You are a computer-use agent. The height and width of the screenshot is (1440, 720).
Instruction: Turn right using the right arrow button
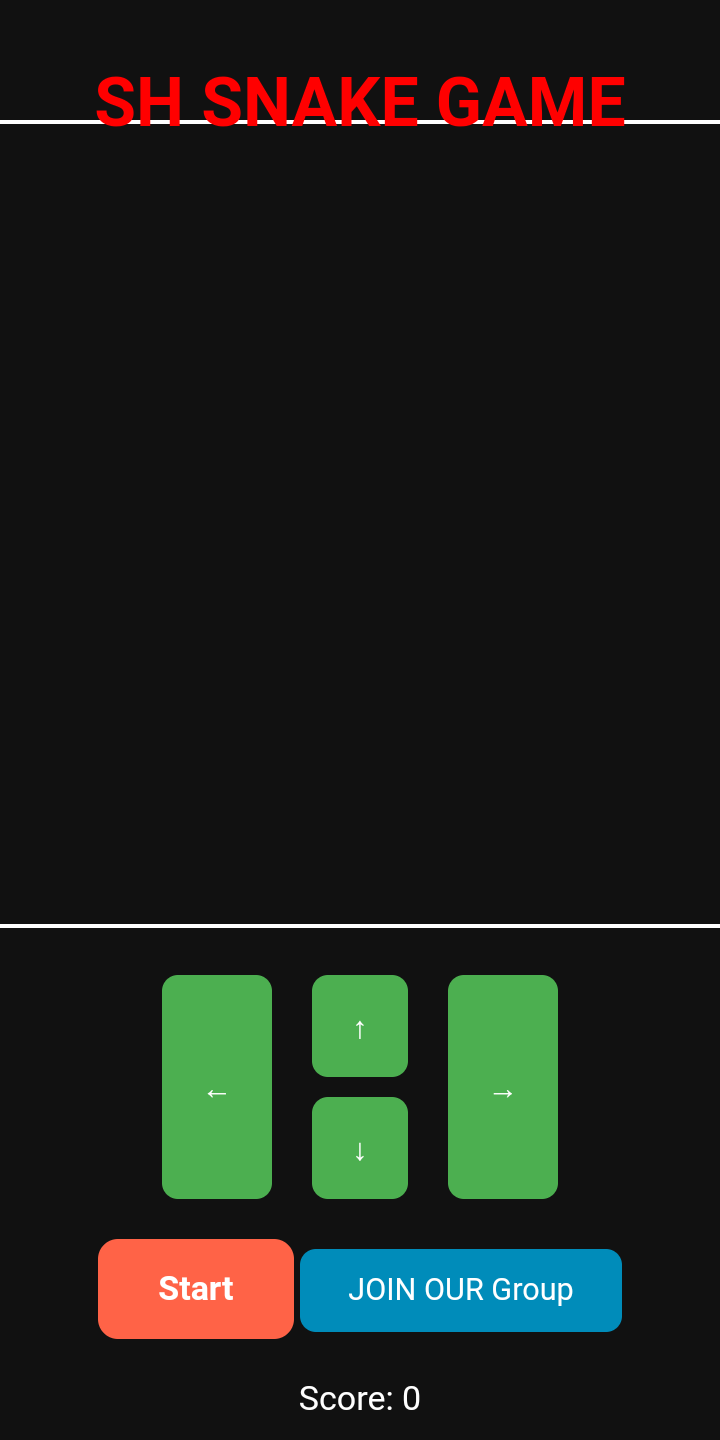point(503,1087)
